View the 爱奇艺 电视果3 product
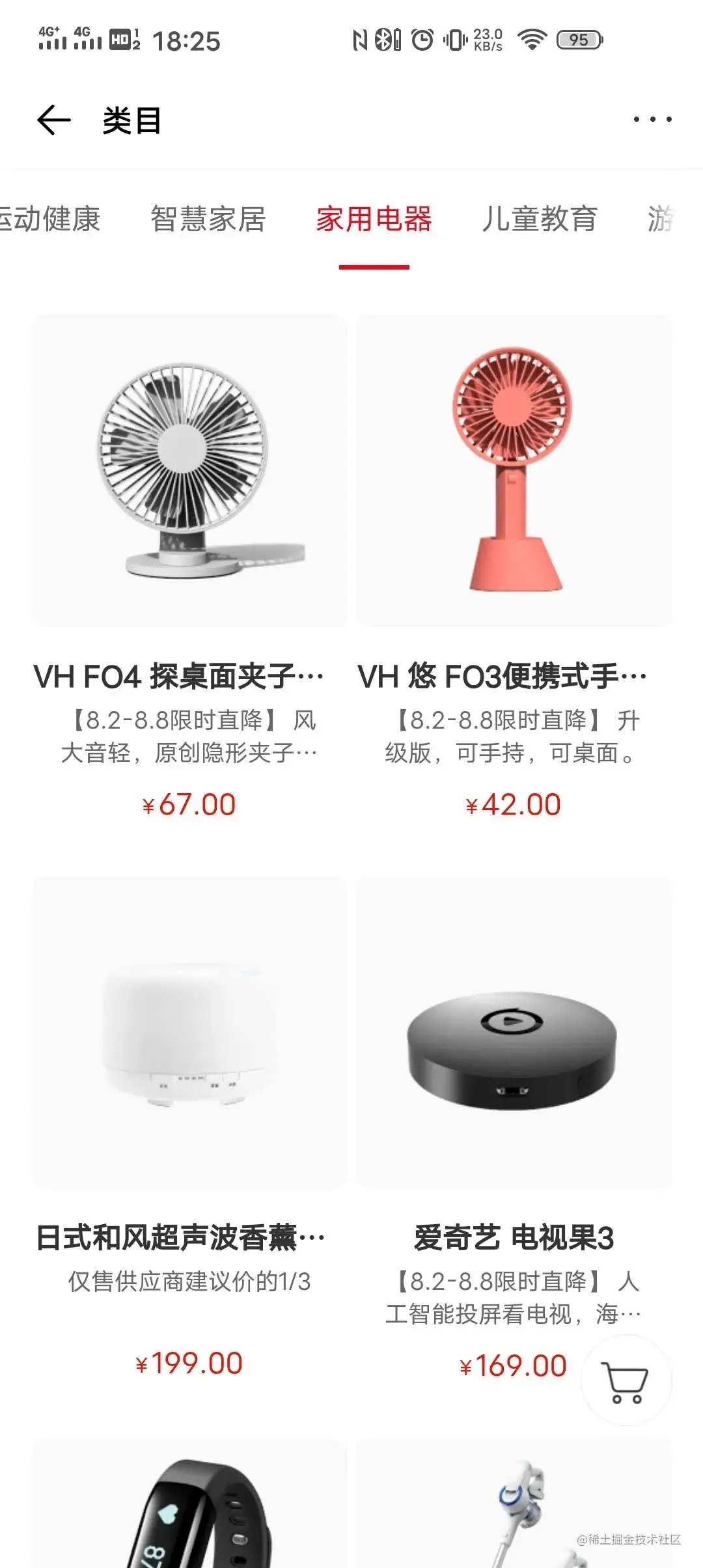 tap(514, 1033)
